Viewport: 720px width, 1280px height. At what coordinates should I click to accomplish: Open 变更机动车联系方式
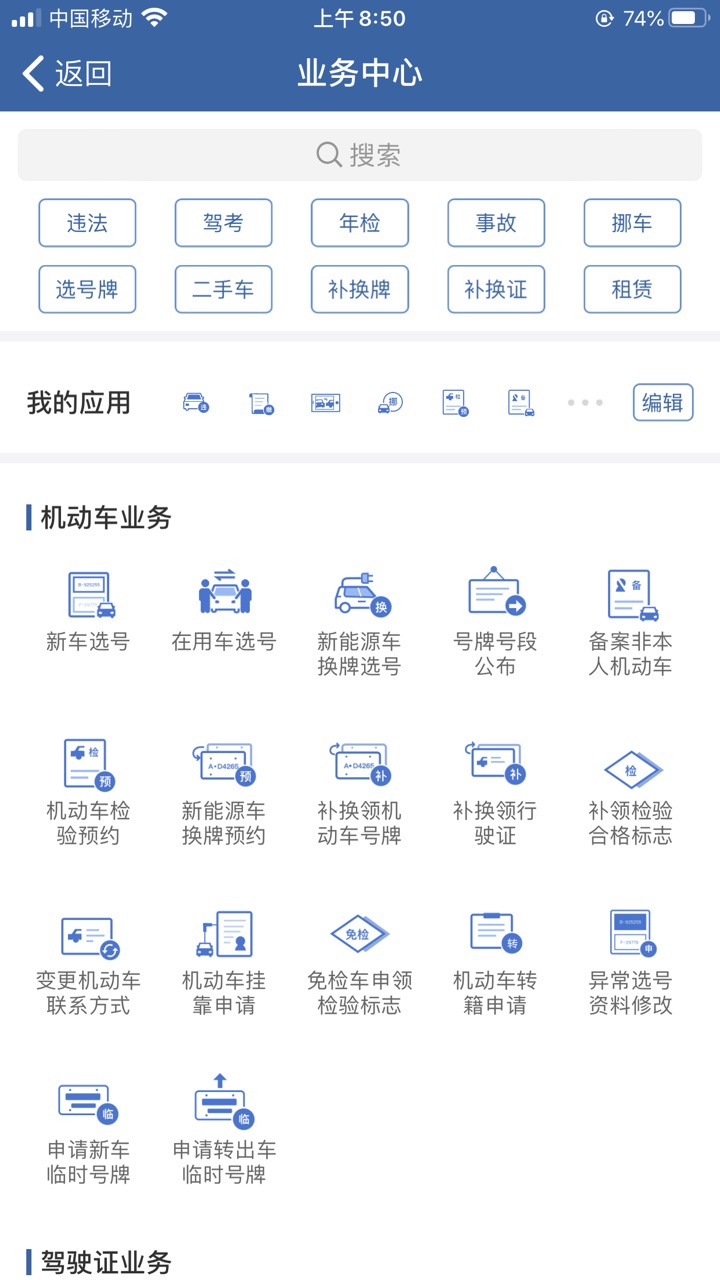[x=88, y=962]
